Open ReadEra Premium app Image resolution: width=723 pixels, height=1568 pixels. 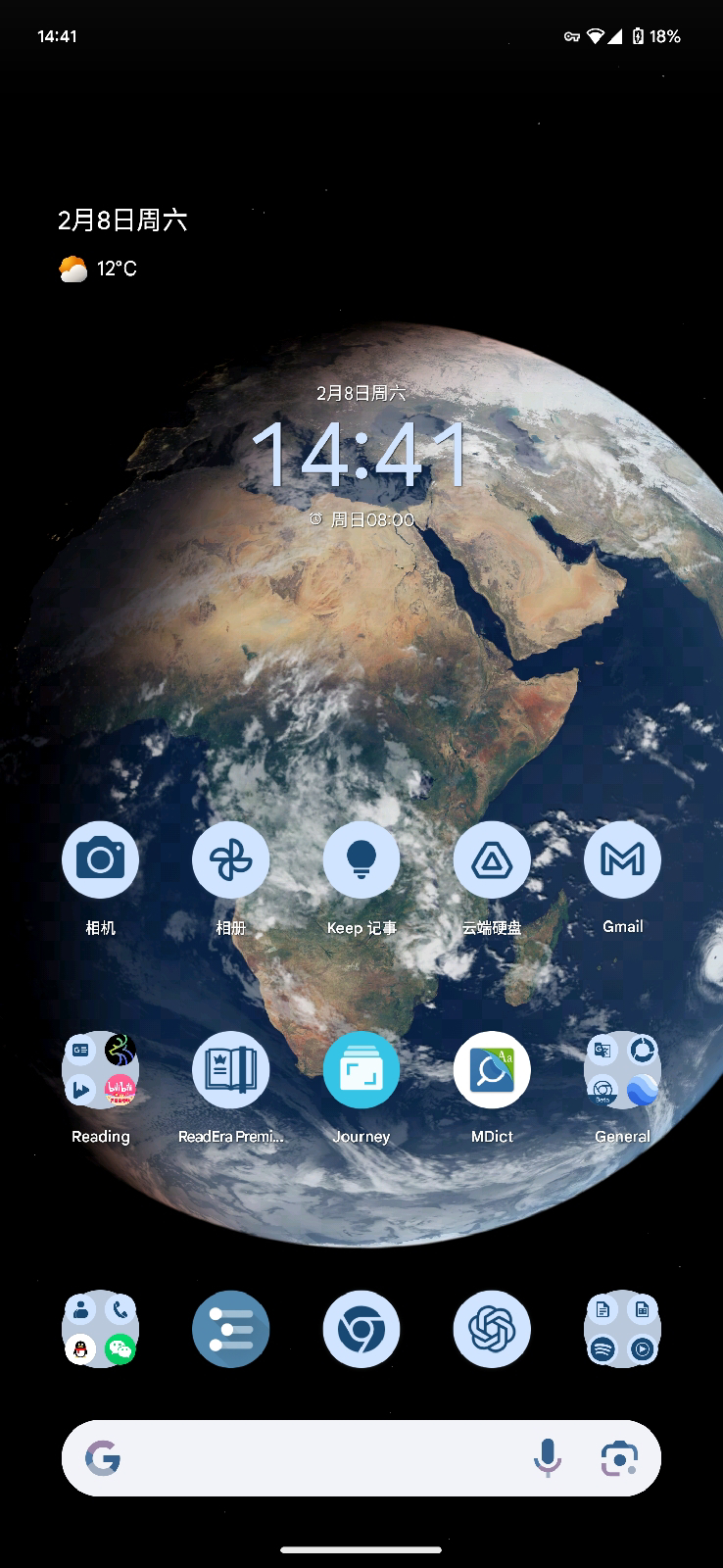click(230, 1069)
